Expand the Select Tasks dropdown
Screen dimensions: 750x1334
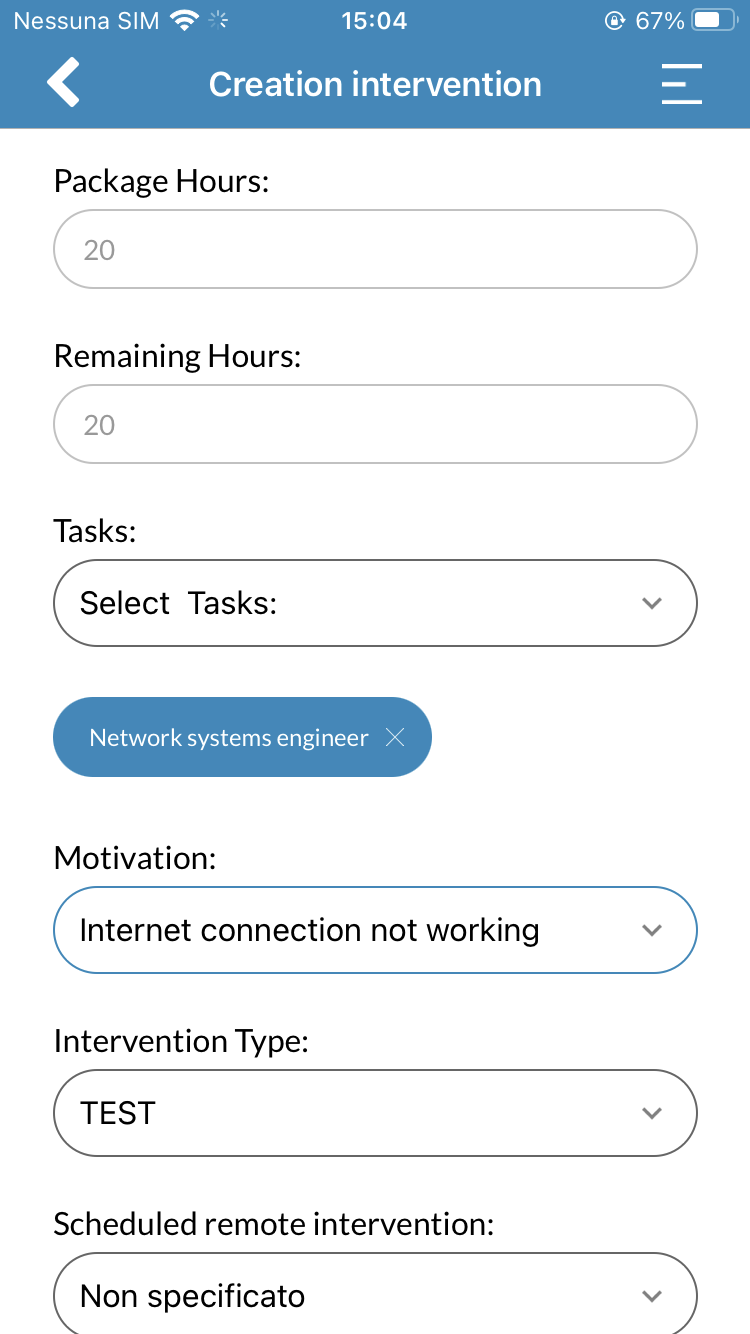click(375, 603)
